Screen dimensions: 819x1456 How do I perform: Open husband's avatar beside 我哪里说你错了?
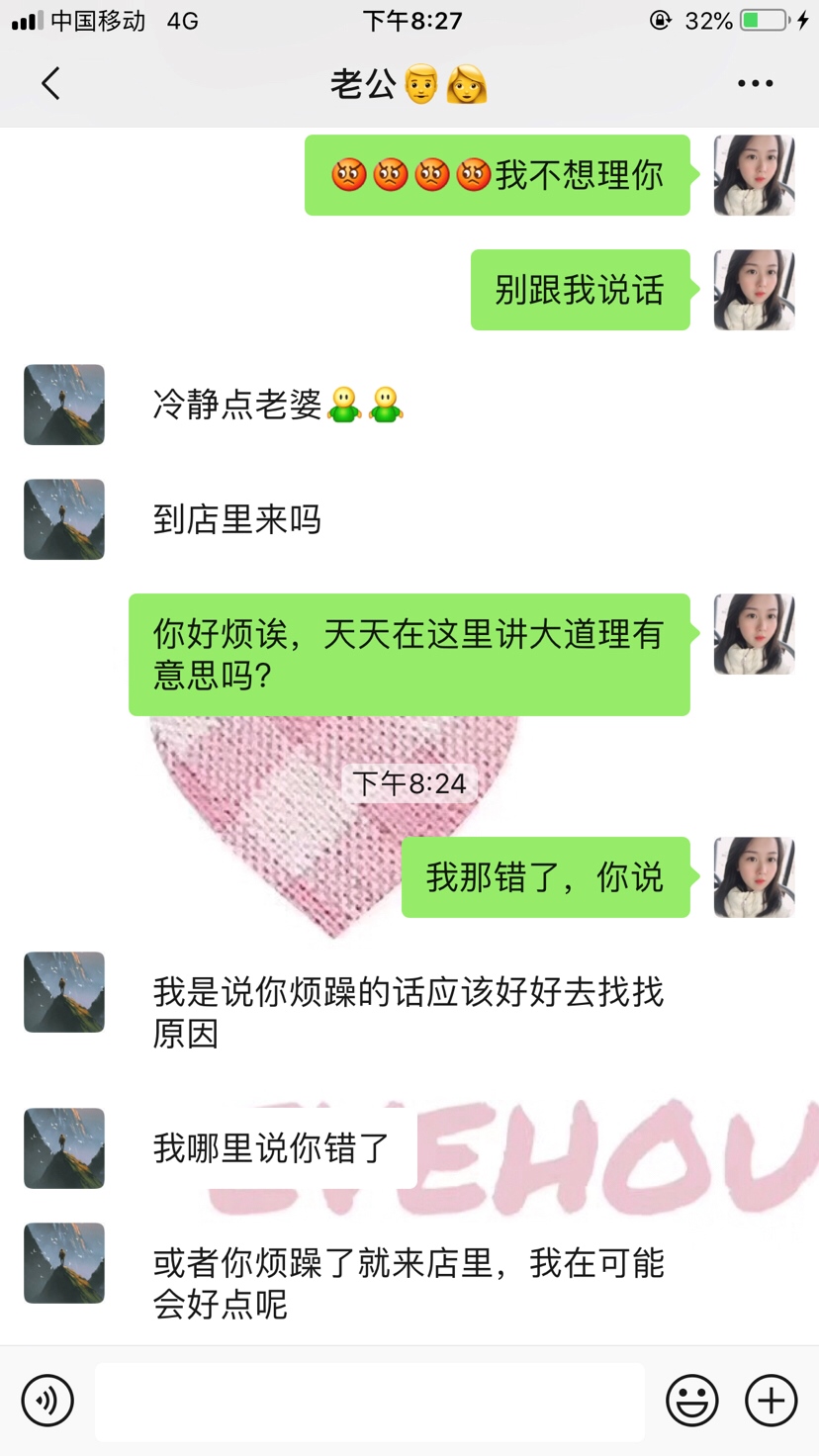(64, 1148)
